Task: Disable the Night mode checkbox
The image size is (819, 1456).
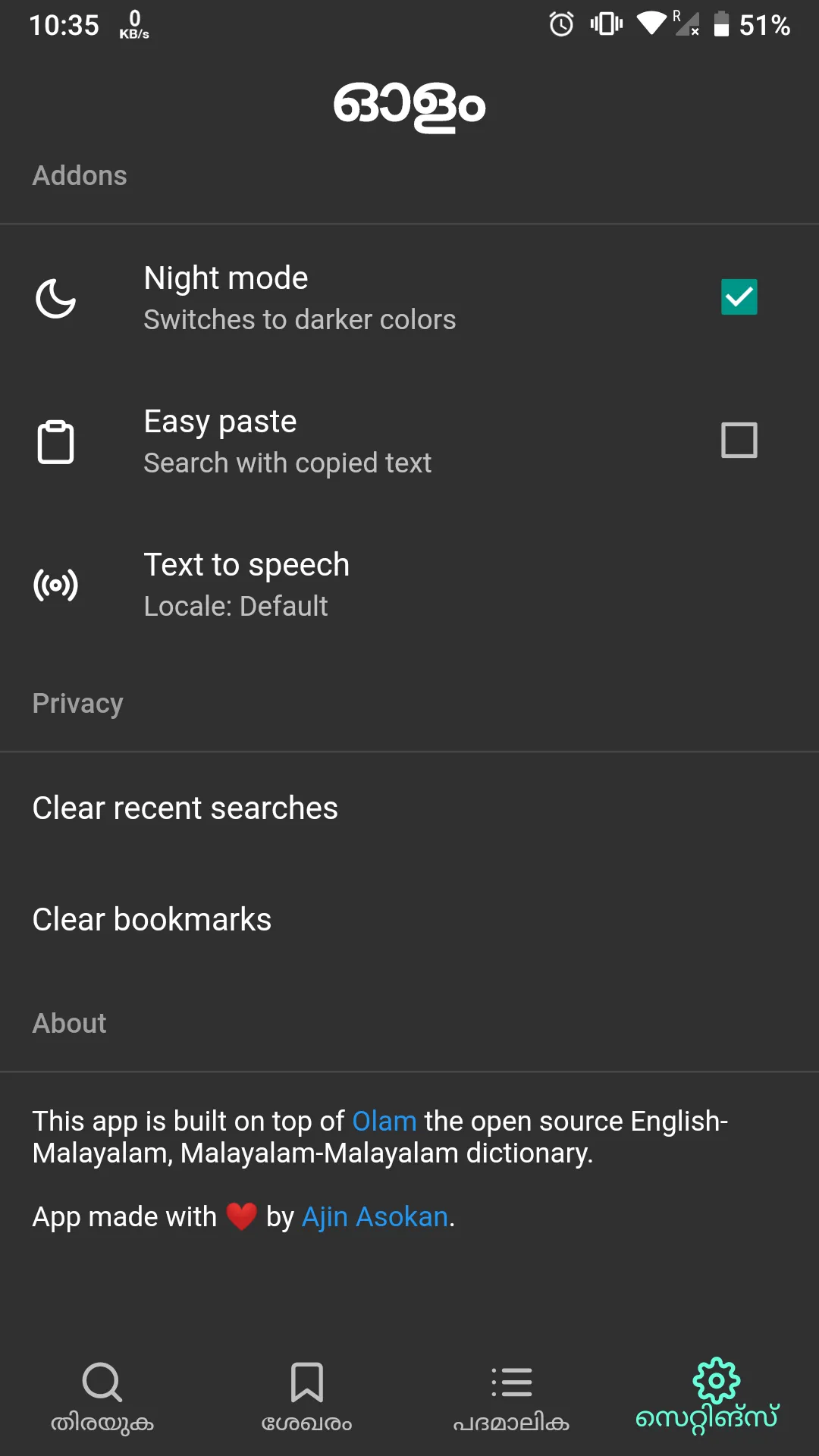Action: [739, 297]
